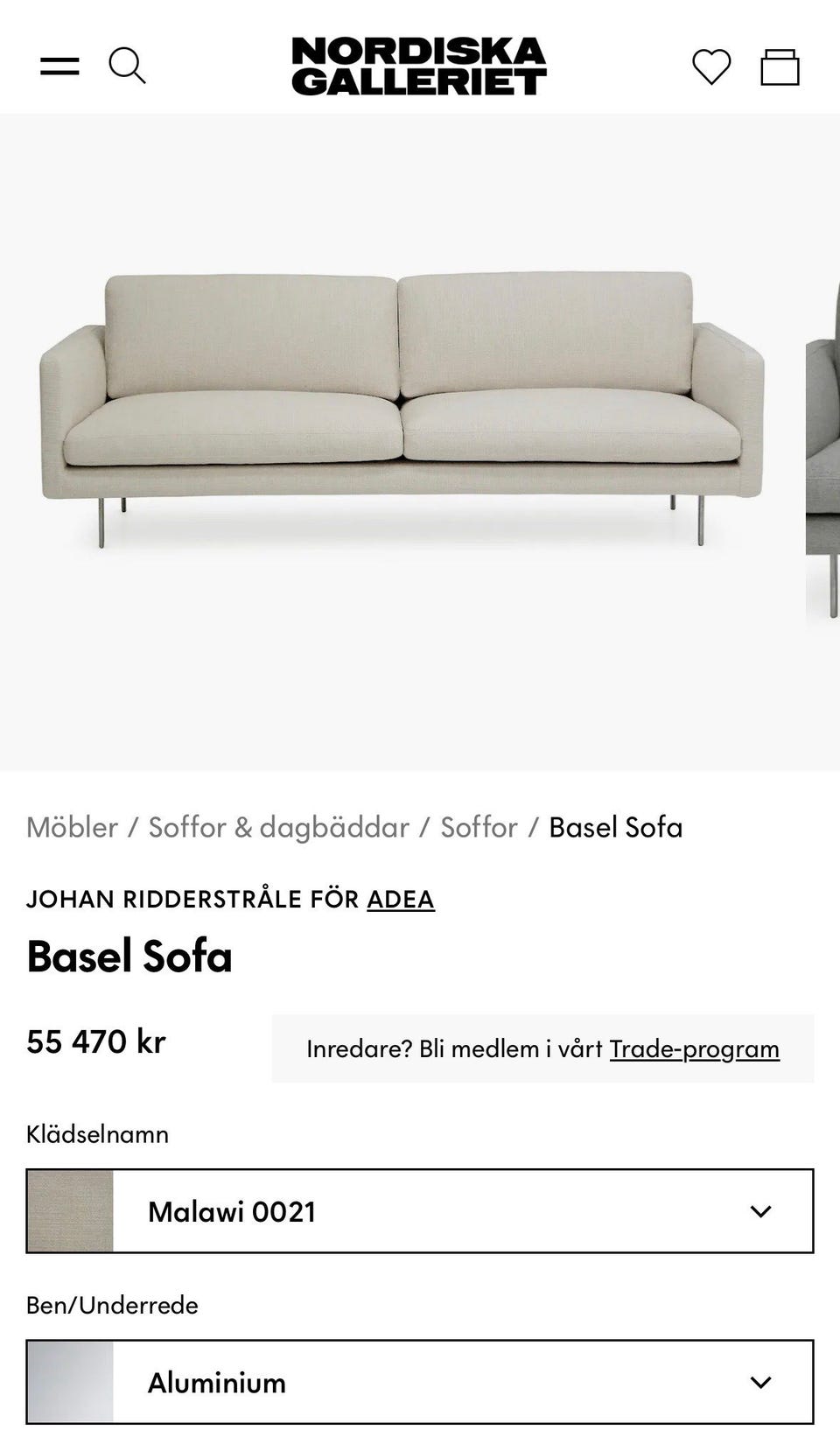Screen dimensions: 840x1444
Task: Select the Aluminium material swatch
Action: pos(71,1381)
